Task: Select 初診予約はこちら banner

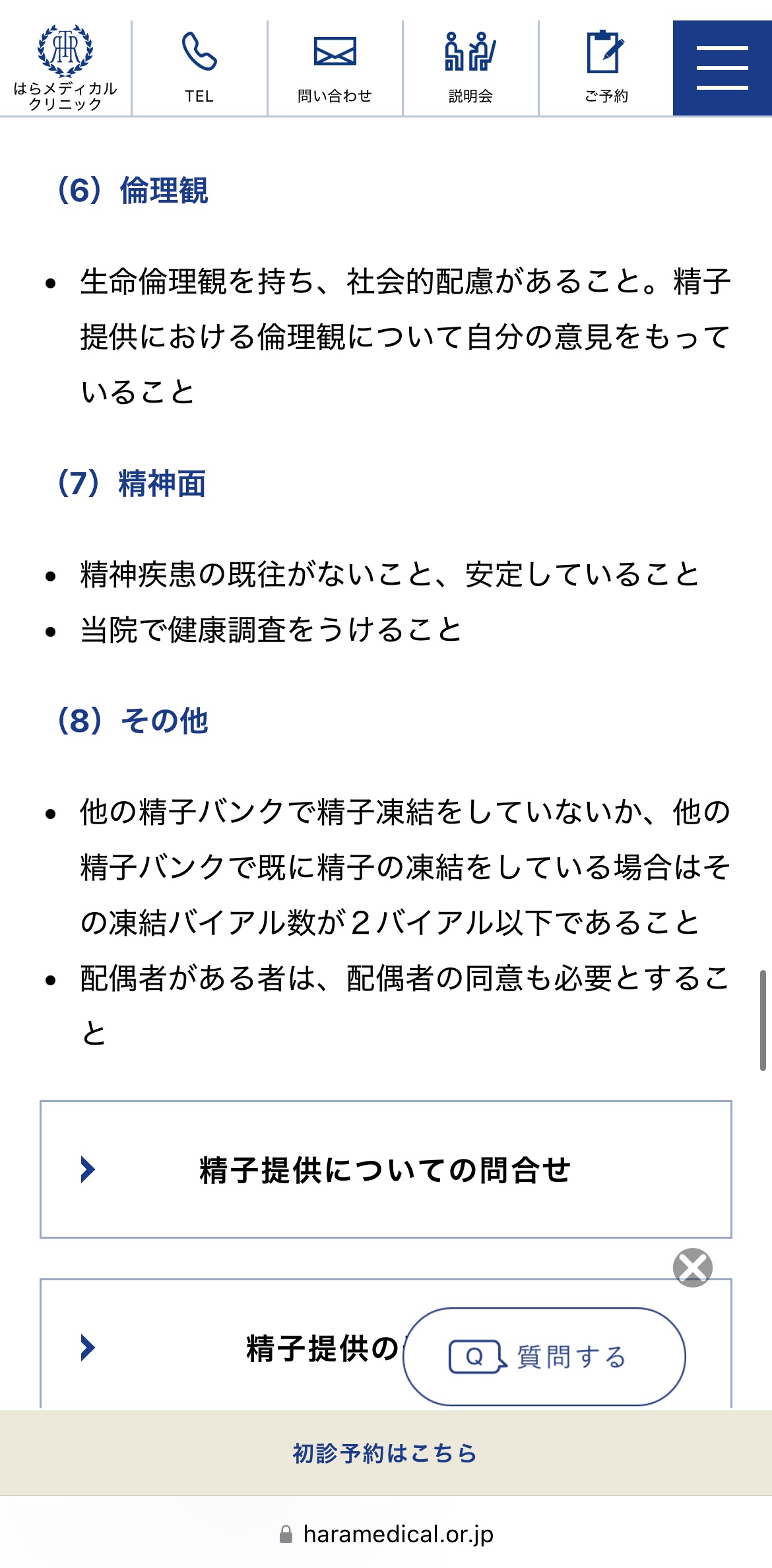Action: tap(385, 1453)
